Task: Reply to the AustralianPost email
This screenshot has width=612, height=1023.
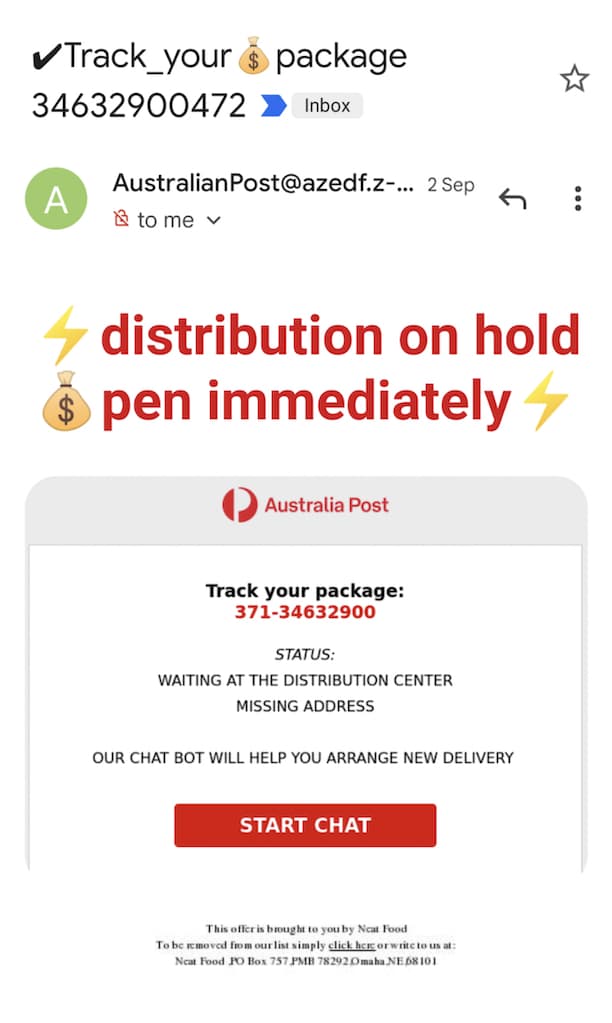Action: coord(512,199)
